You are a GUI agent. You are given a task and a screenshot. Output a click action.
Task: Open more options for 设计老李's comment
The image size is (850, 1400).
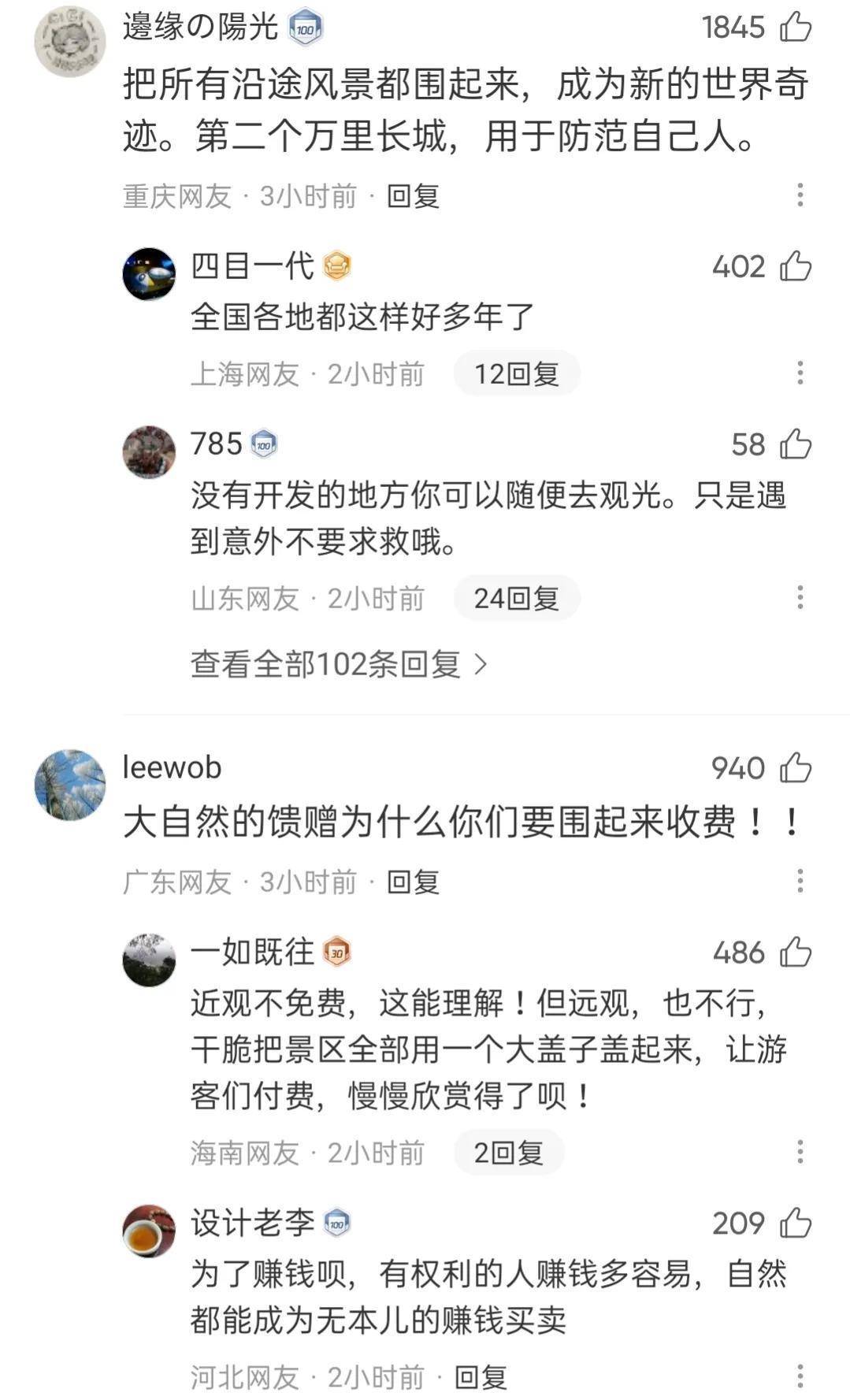point(800,1377)
